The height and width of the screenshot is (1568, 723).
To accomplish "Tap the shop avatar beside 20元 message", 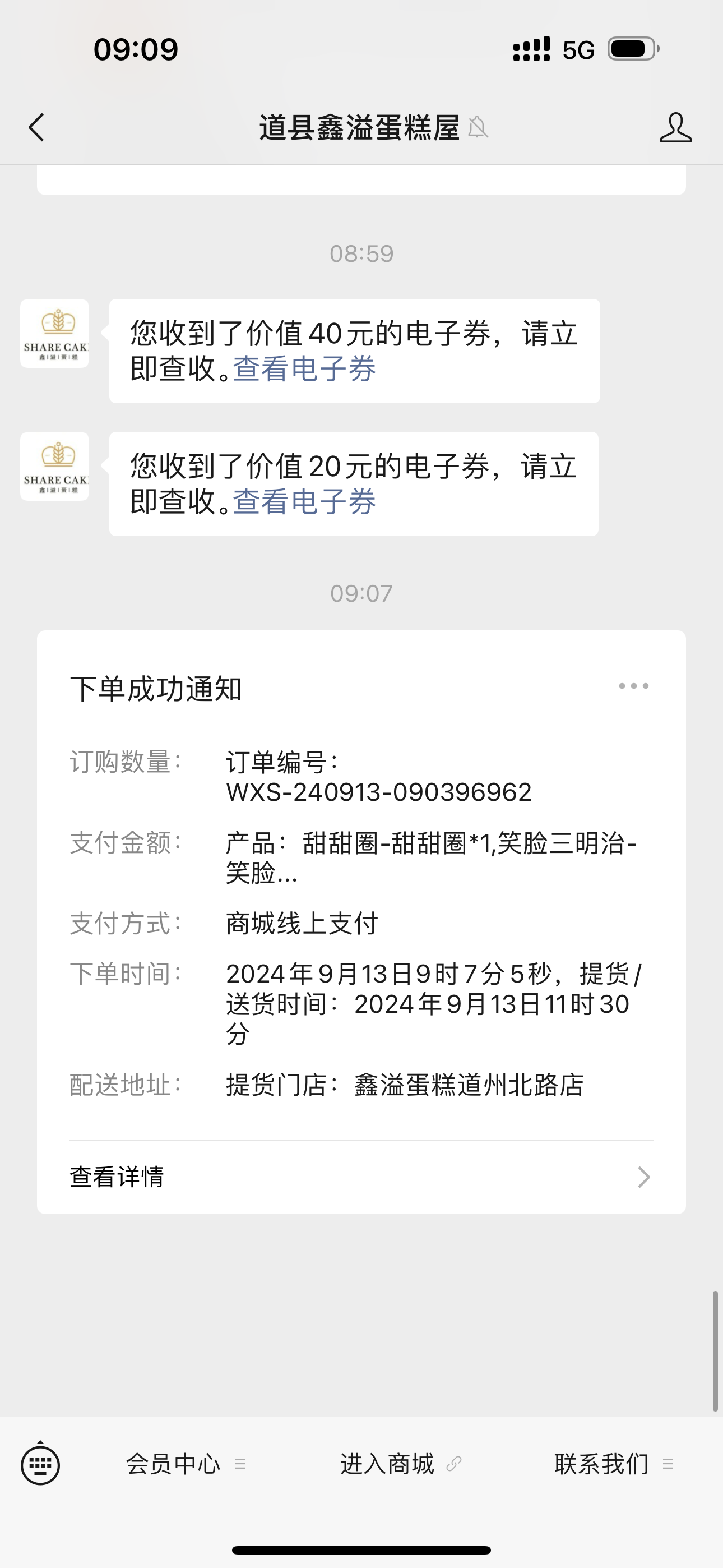I will coord(55,466).
